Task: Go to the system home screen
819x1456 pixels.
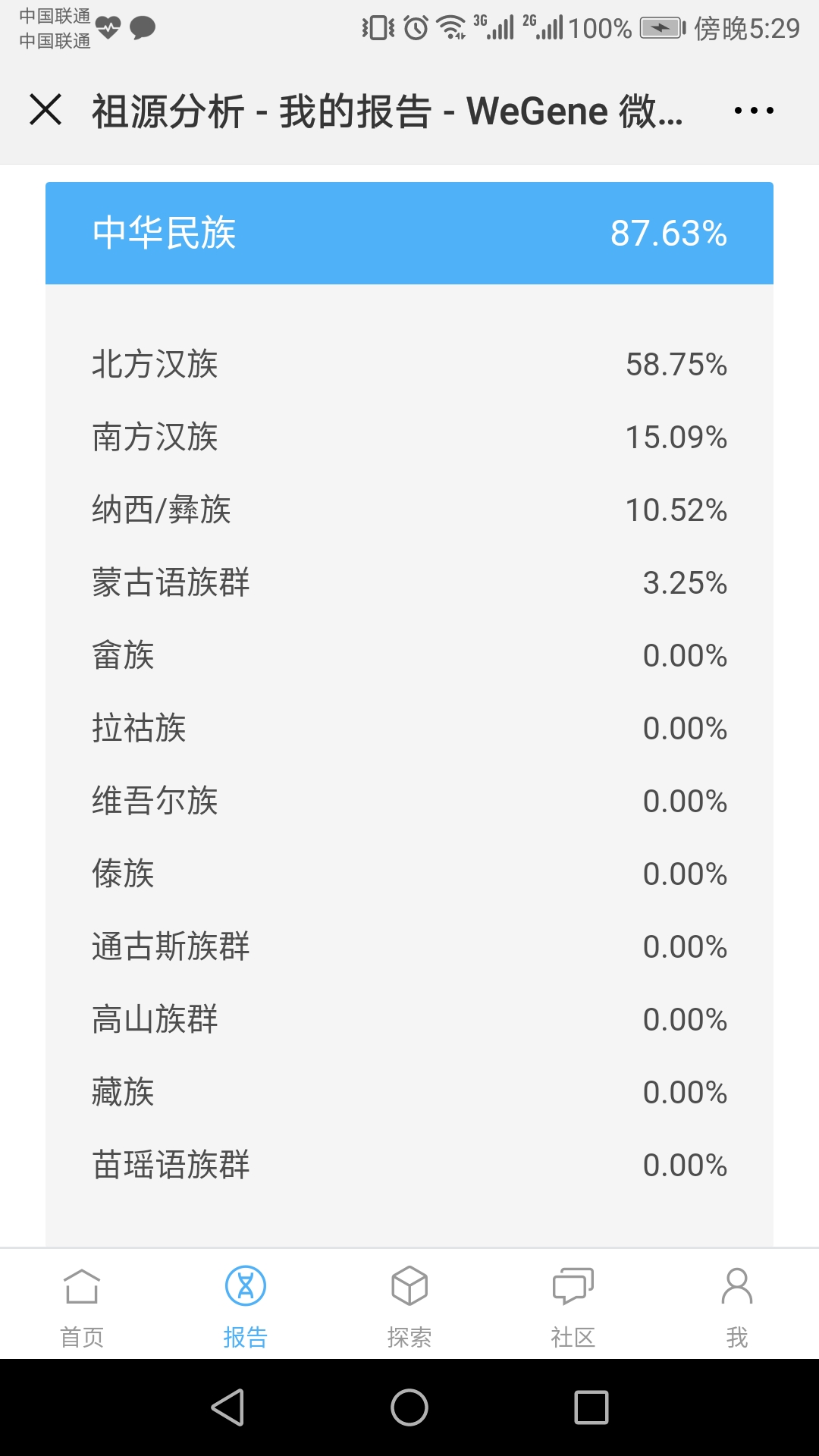Action: (409, 1407)
